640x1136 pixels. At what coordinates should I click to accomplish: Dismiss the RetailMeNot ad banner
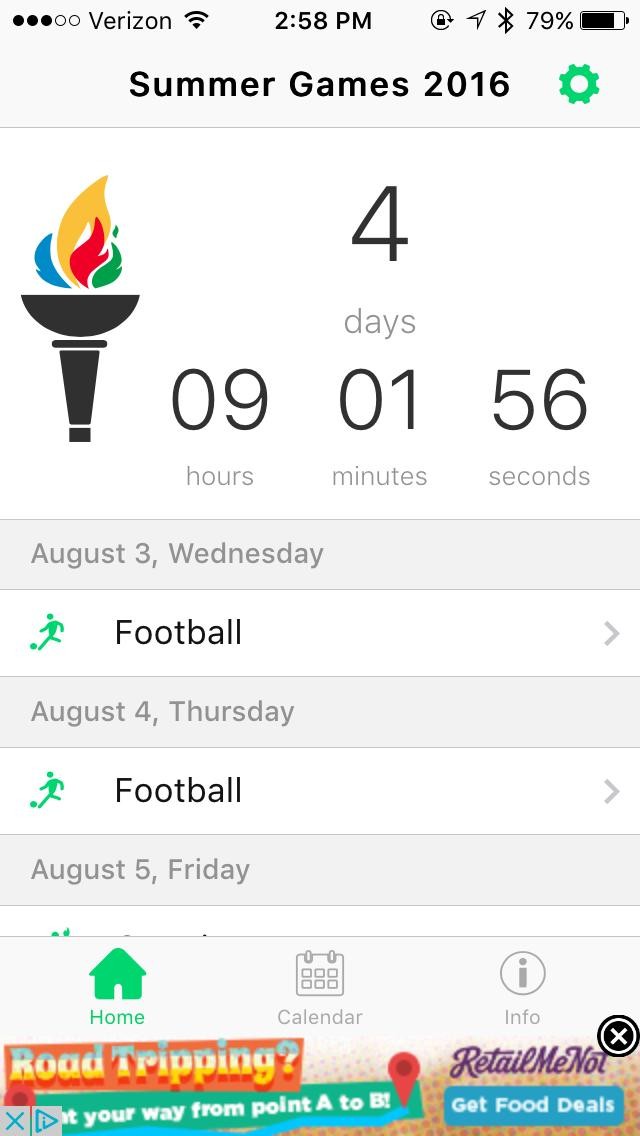[618, 1036]
